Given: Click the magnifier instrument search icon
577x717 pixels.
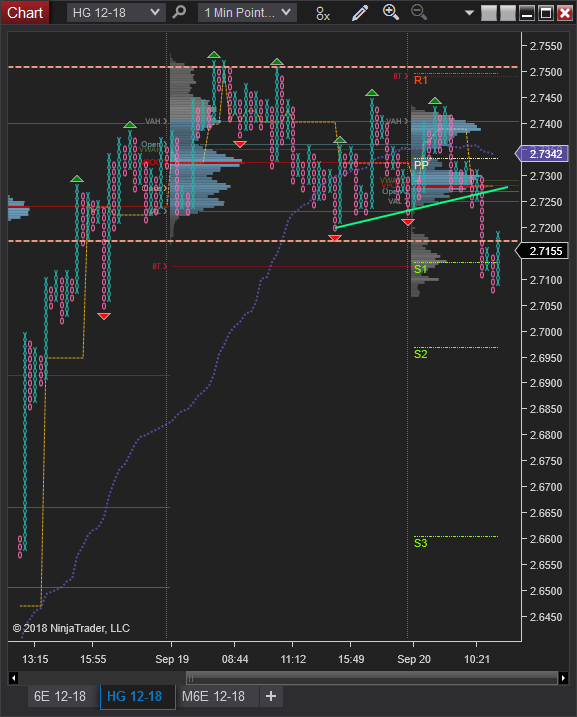Looking at the screenshot, I should click(x=179, y=12).
